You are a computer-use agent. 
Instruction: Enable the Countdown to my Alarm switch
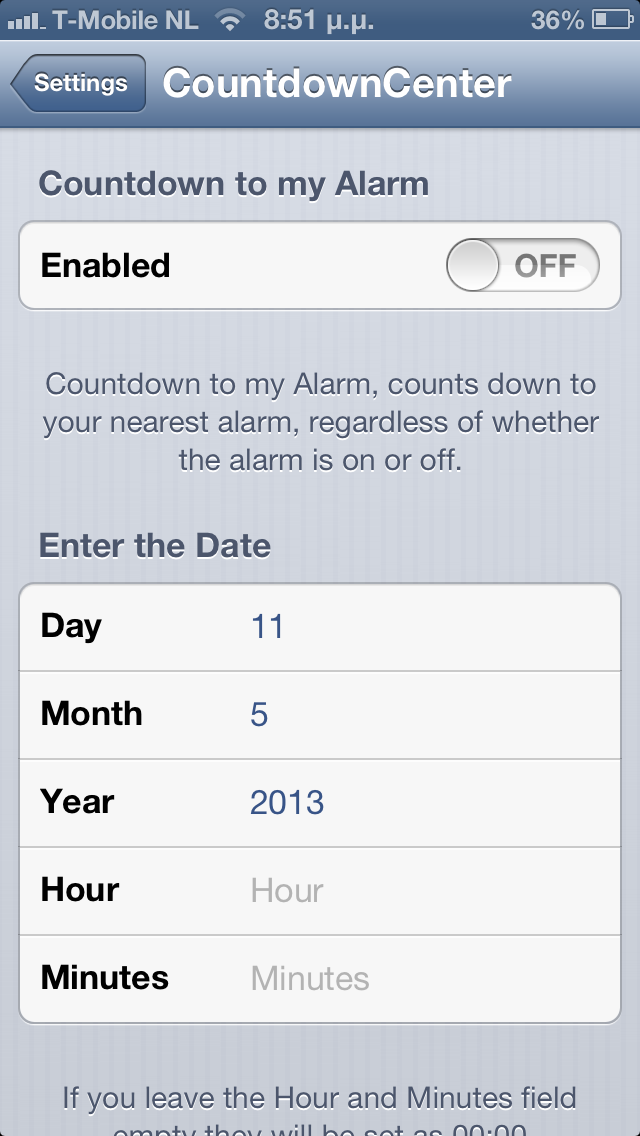[x=522, y=266]
